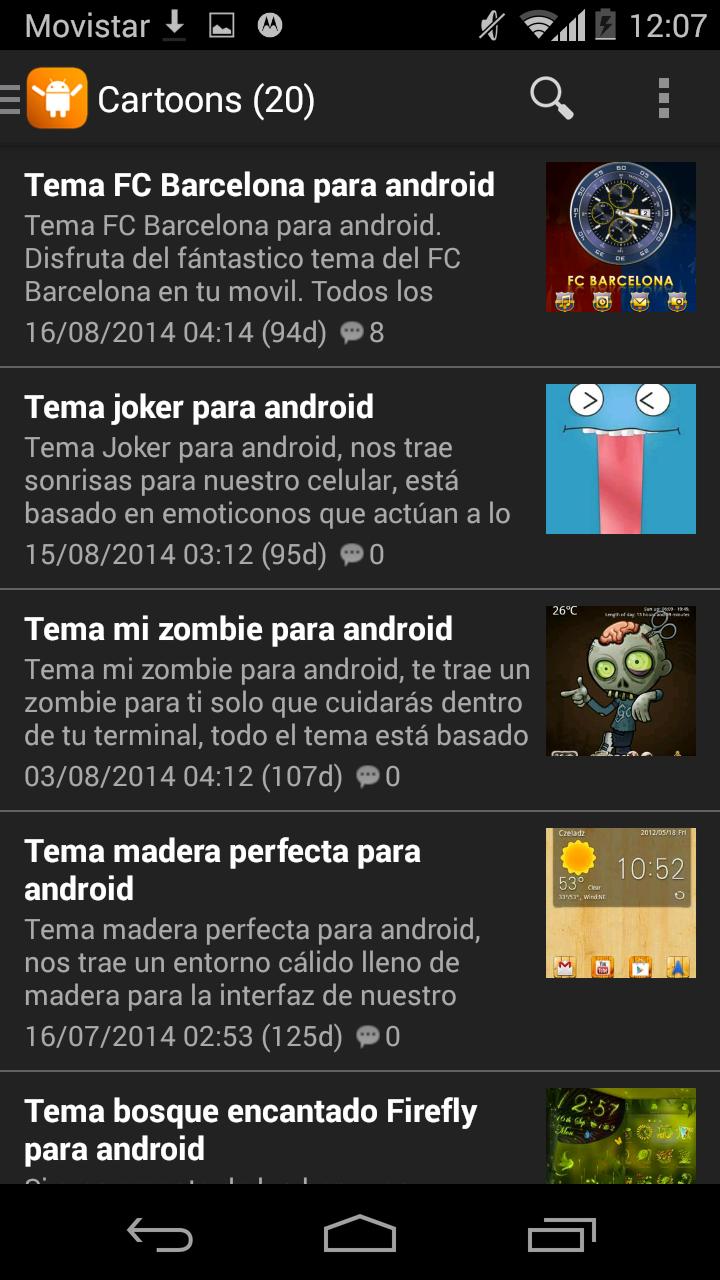Tap the orange Android app icon

click(55, 98)
